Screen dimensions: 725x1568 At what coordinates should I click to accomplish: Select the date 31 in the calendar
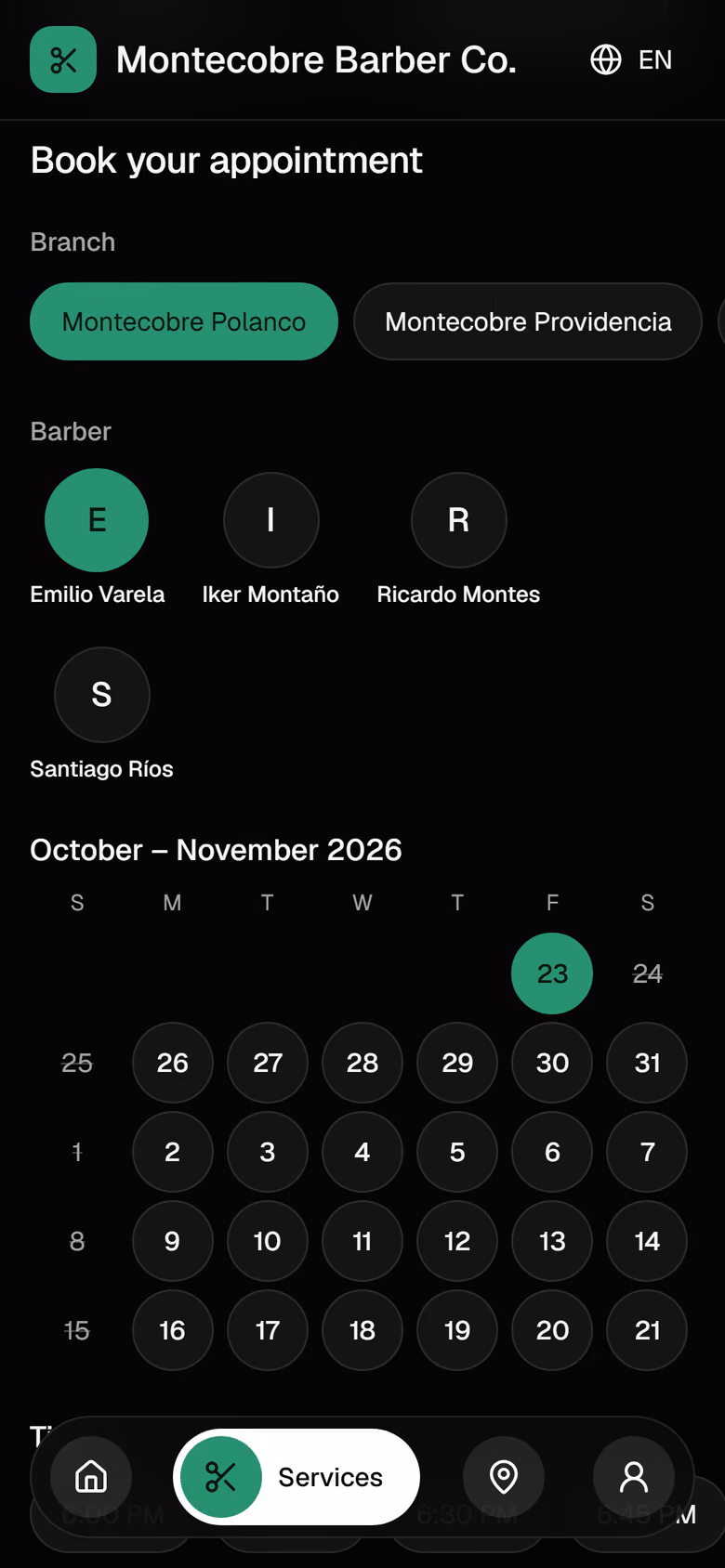[x=647, y=1063]
